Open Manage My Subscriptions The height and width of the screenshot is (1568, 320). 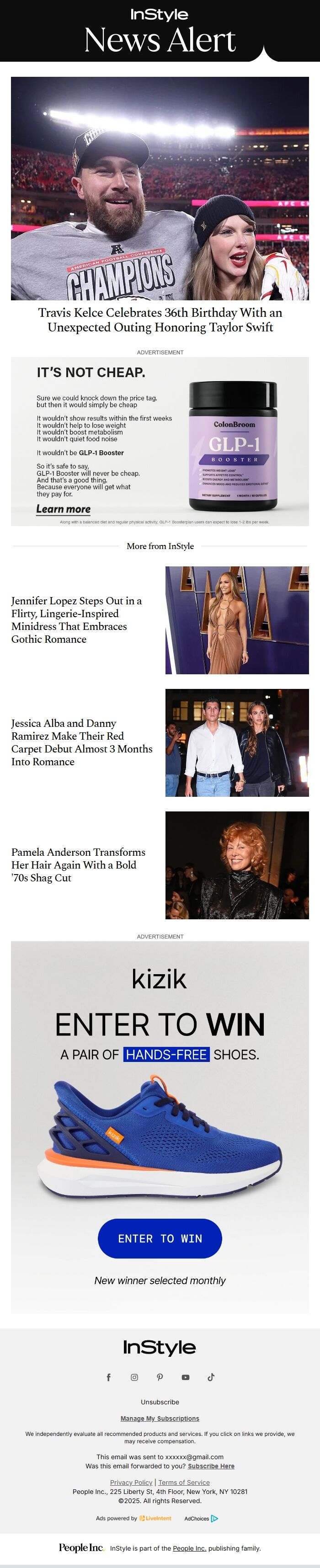tap(160, 1418)
